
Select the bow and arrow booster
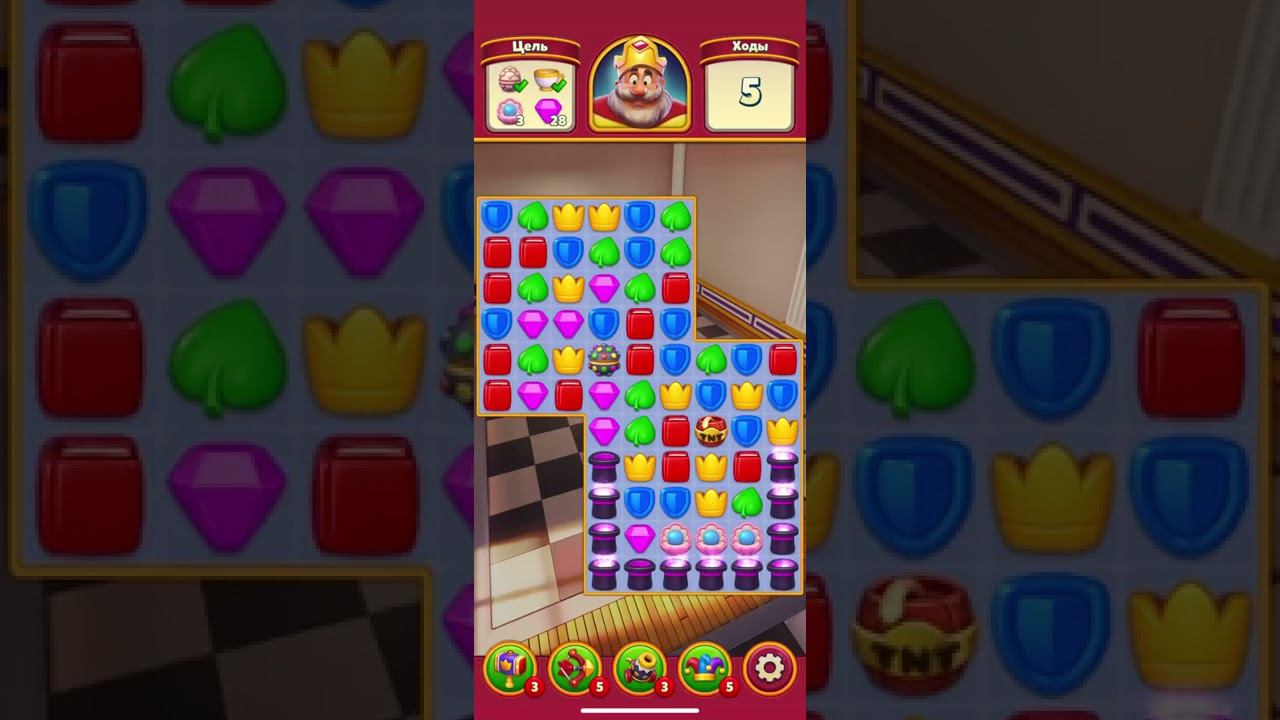tap(574, 668)
